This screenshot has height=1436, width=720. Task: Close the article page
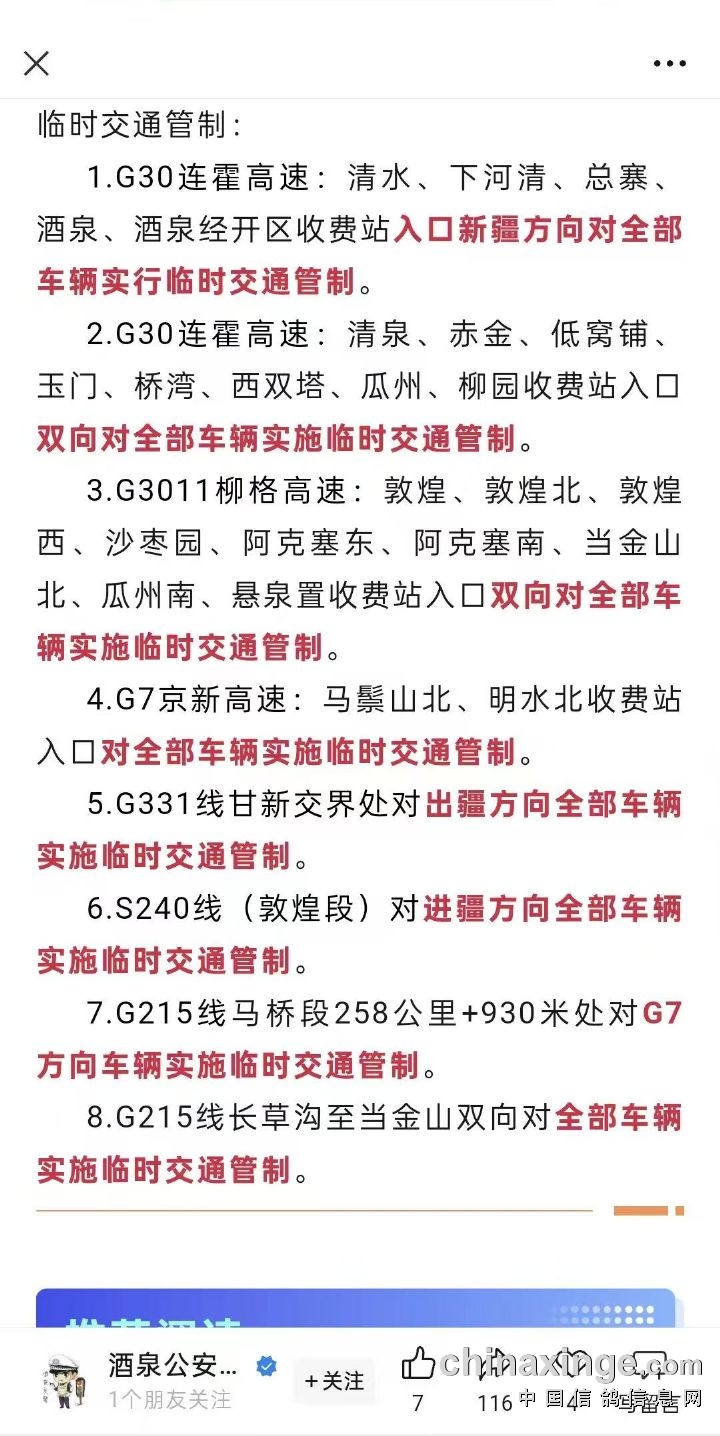(x=36, y=63)
